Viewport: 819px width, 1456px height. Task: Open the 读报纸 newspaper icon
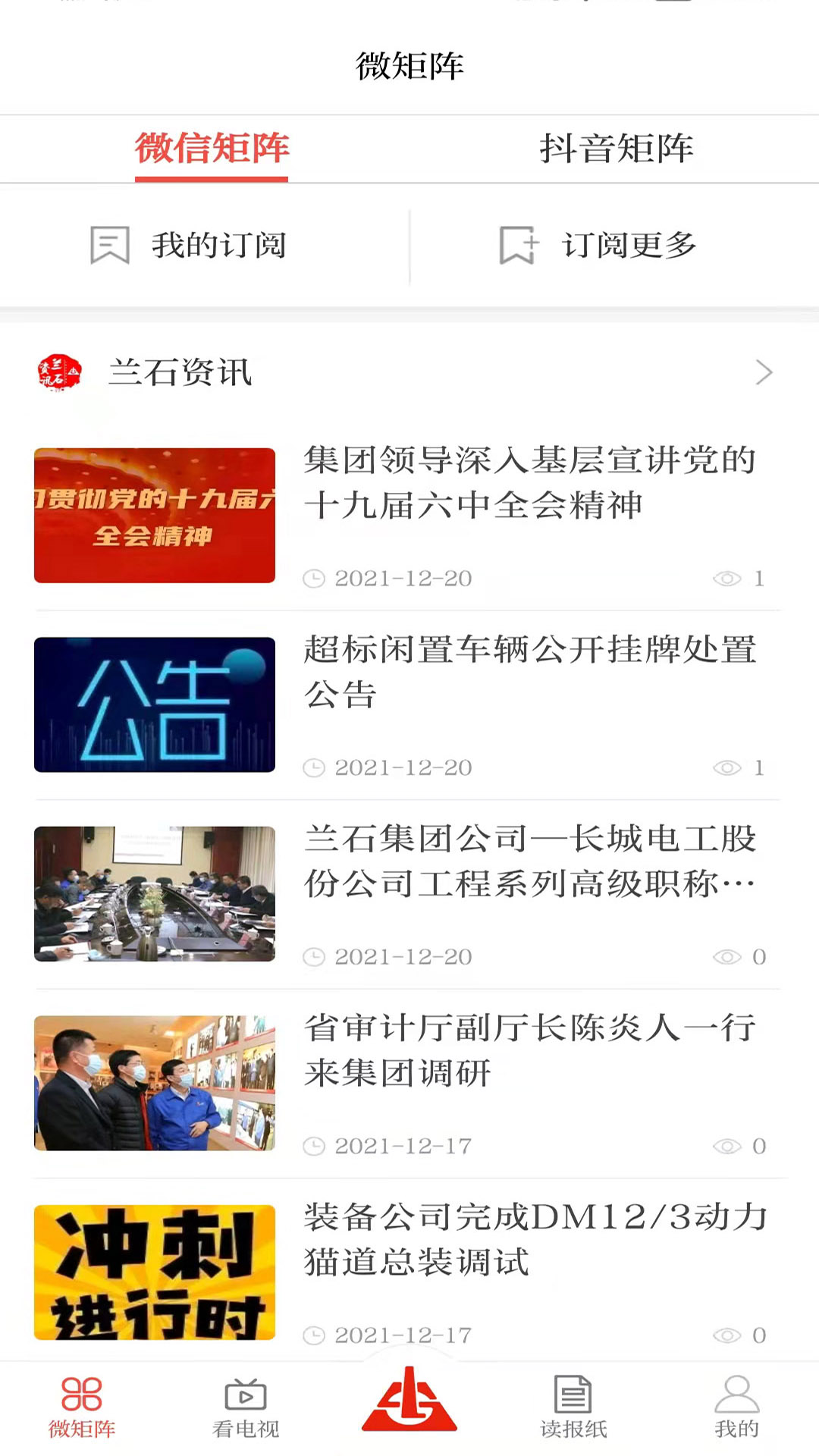574,1403
